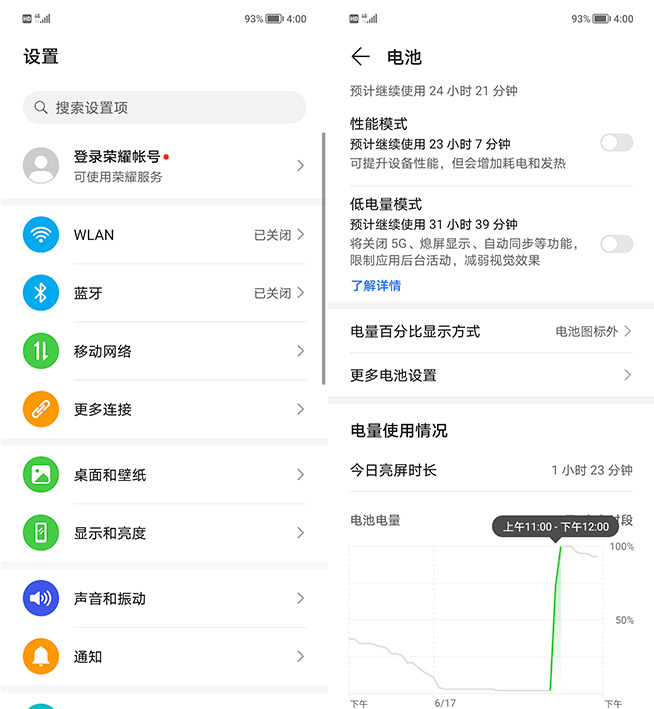Open 声音和振动 settings
654x709 pixels.
(x=164, y=599)
